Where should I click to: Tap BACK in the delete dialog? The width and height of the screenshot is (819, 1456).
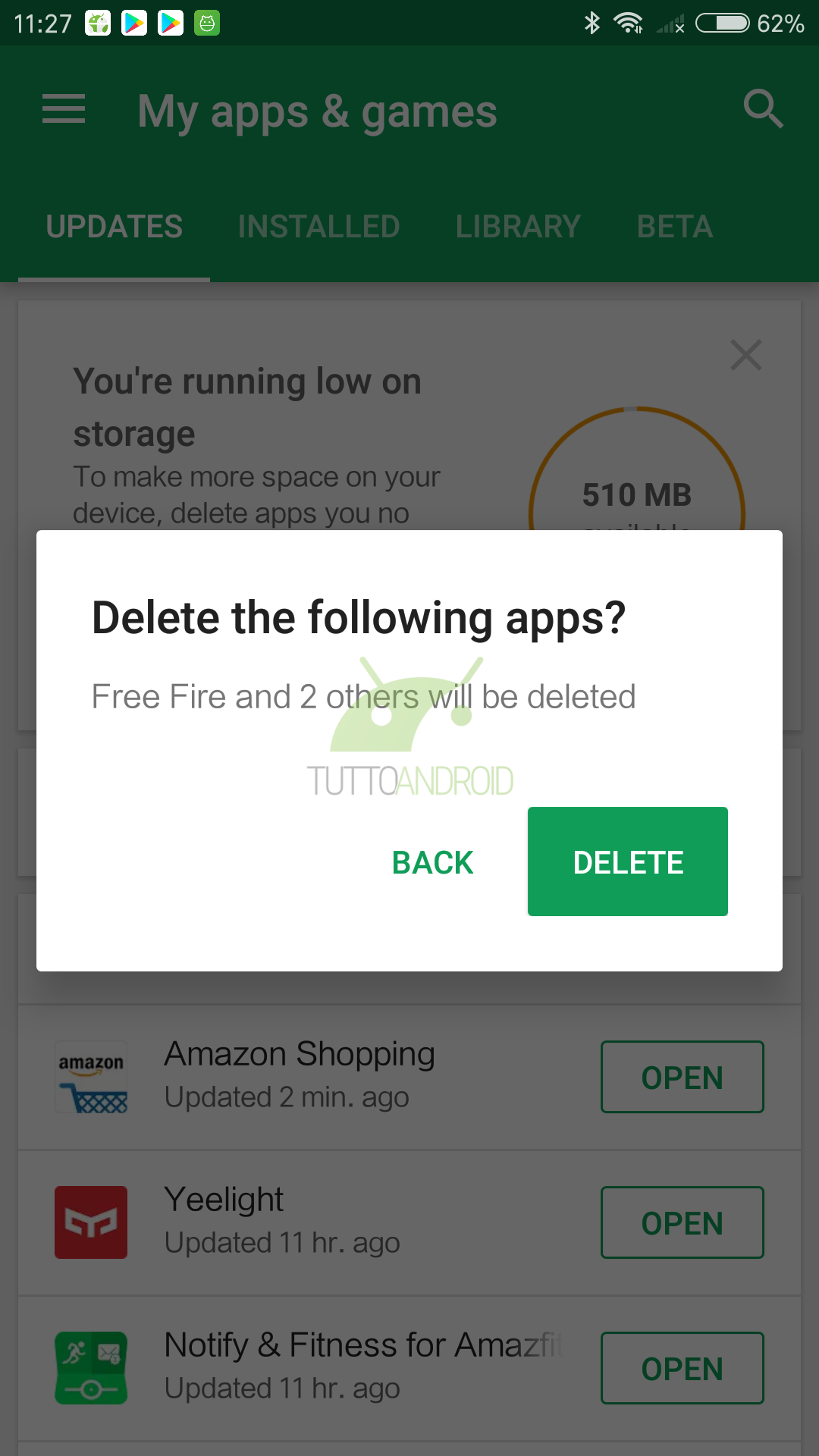click(x=433, y=862)
